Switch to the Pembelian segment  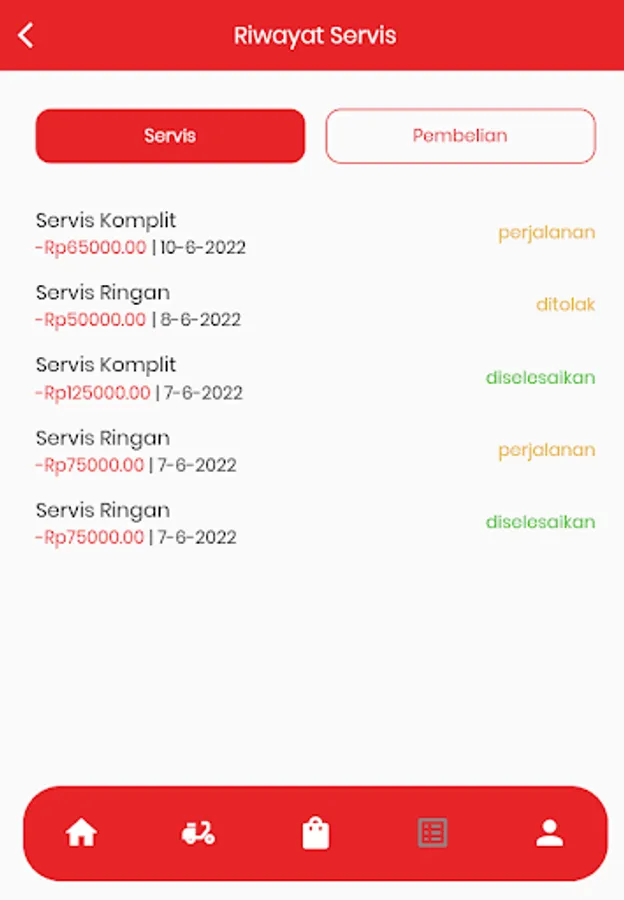pyautogui.click(x=460, y=136)
